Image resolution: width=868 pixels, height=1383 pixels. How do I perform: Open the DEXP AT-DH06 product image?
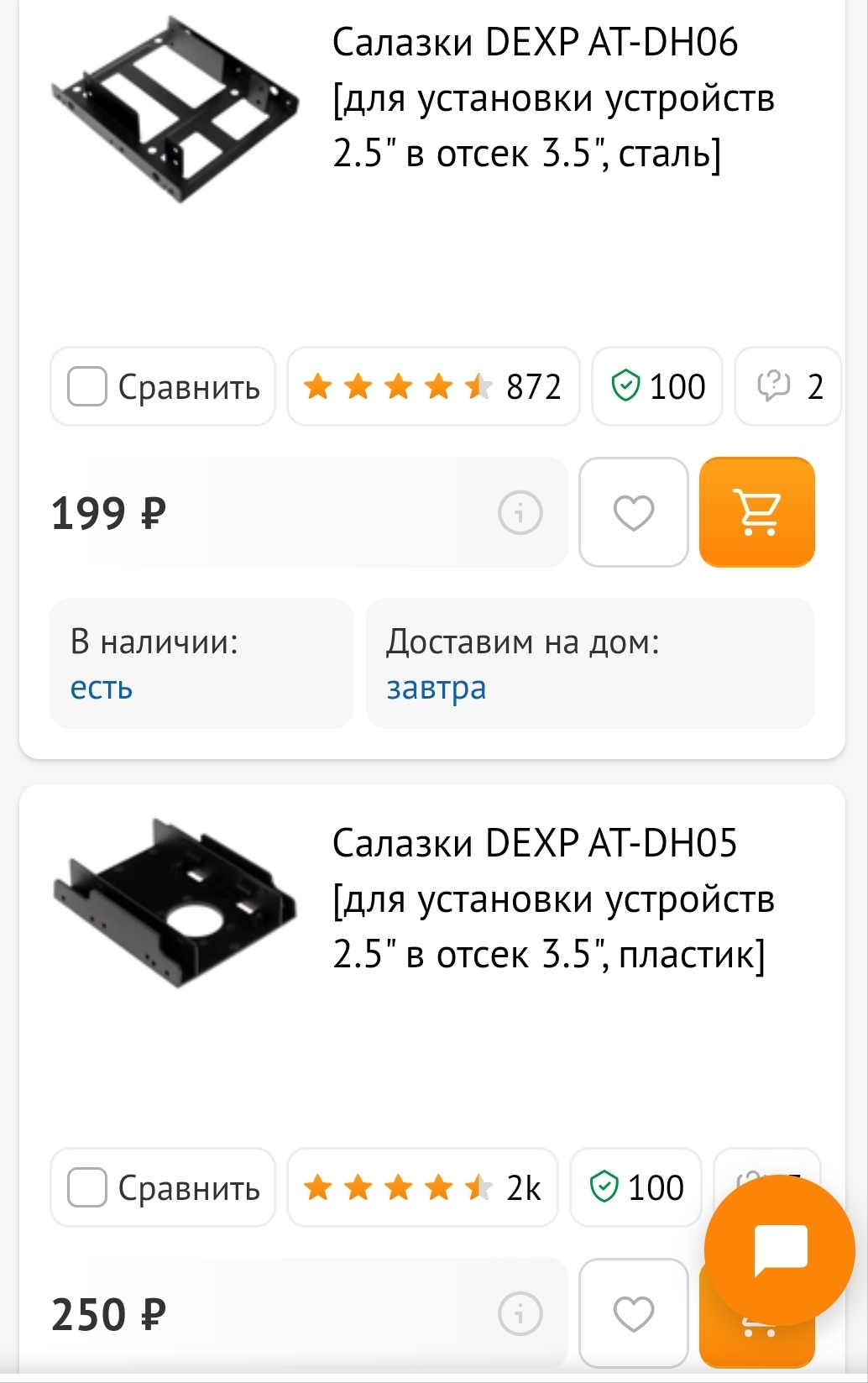pyautogui.click(x=175, y=109)
